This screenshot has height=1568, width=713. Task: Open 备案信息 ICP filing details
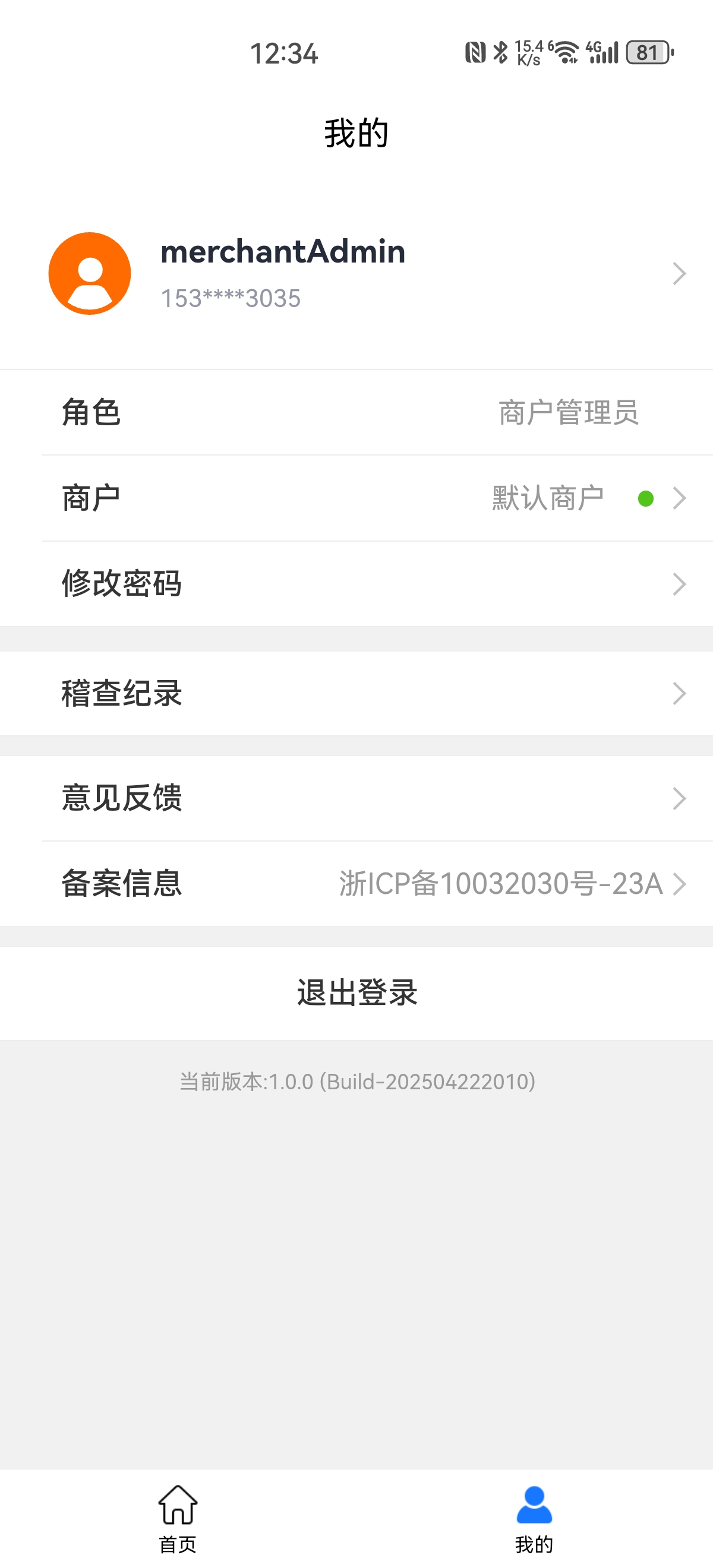click(356, 884)
